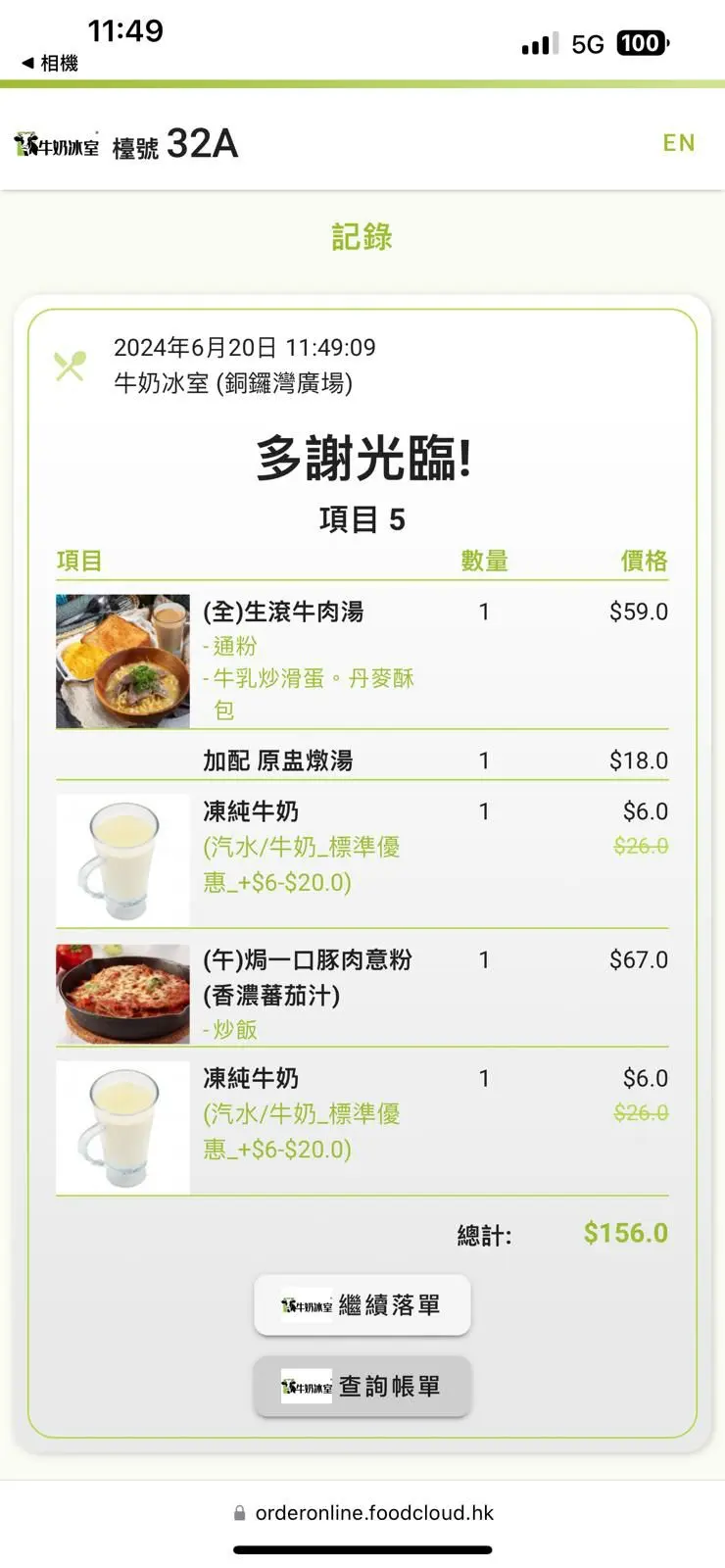Tap 查詢帳單 to check the bill
The image size is (725, 1568).
(362, 1386)
